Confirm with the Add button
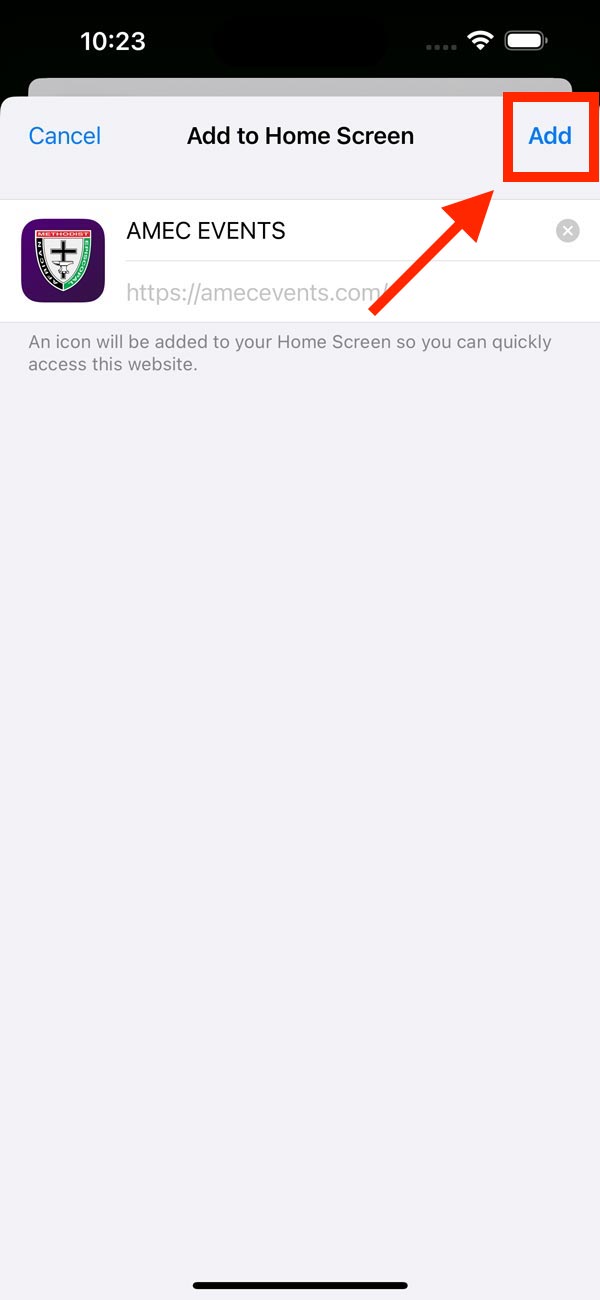The width and height of the screenshot is (600, 1300). [550, 136]
